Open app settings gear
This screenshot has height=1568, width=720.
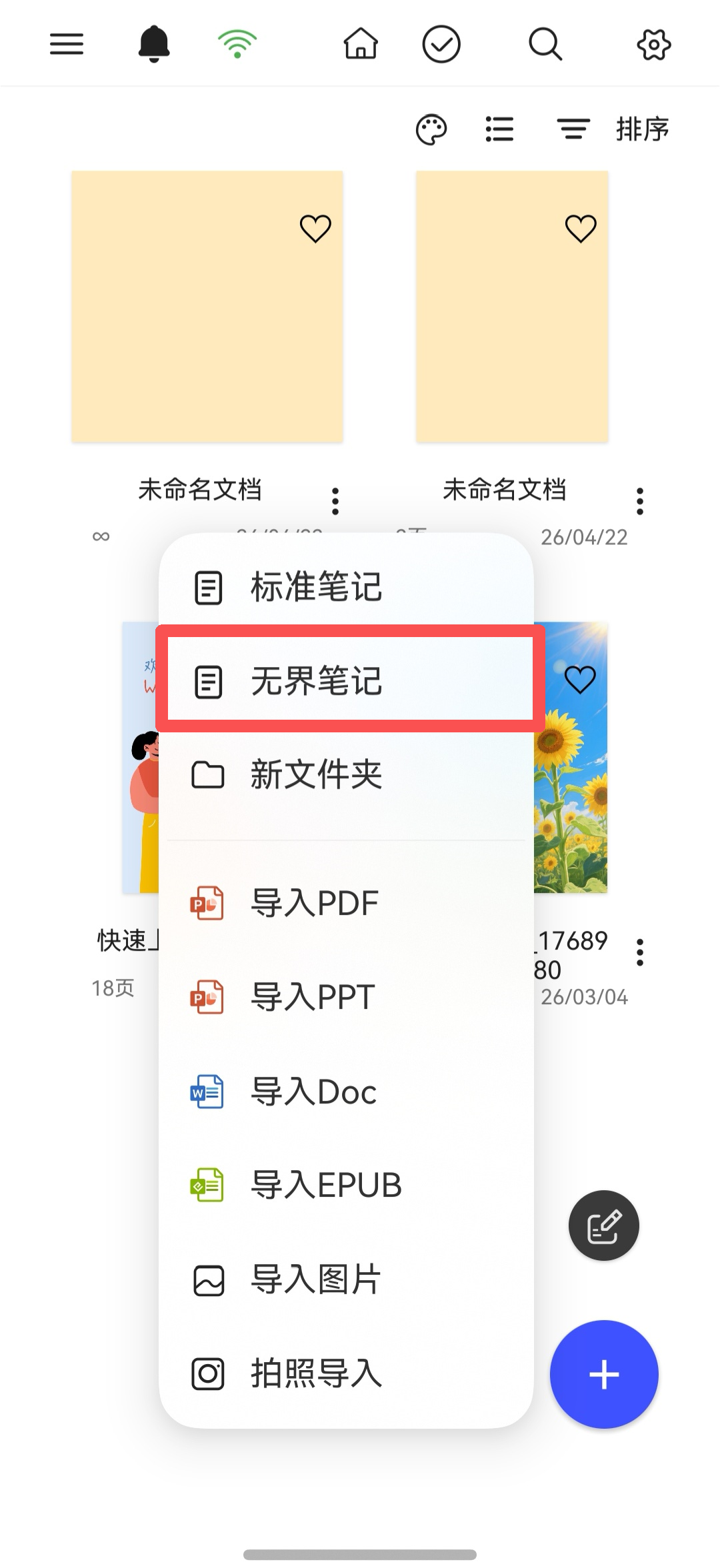pos(653,44)
